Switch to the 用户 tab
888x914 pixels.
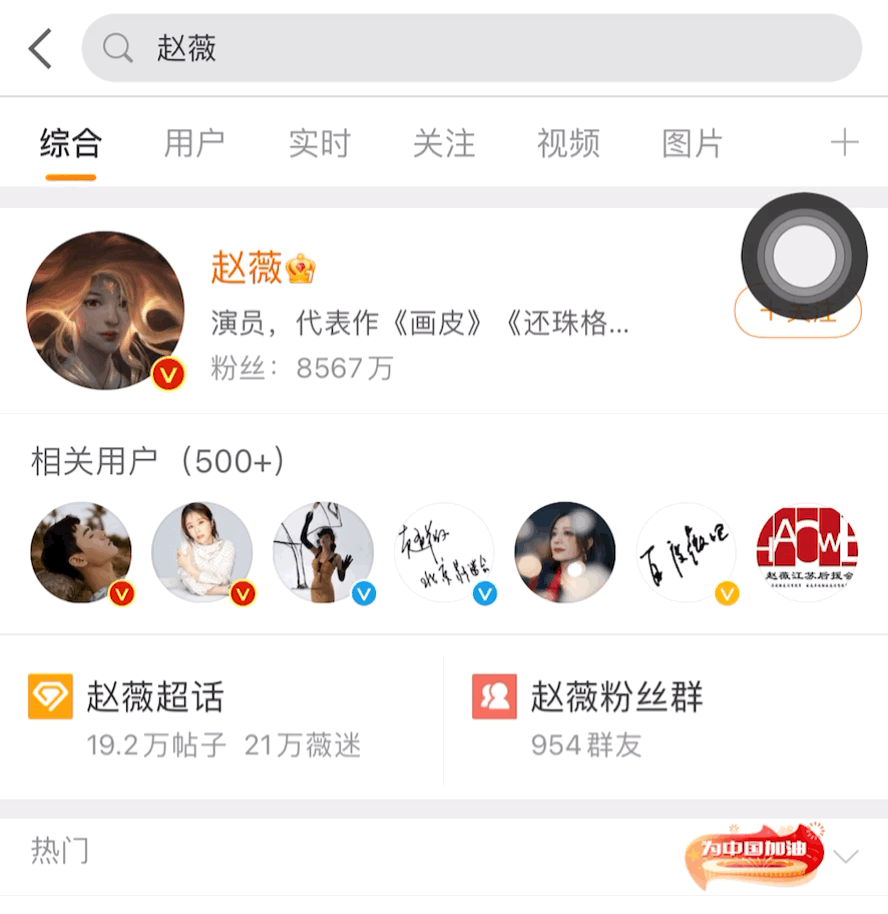195,143
